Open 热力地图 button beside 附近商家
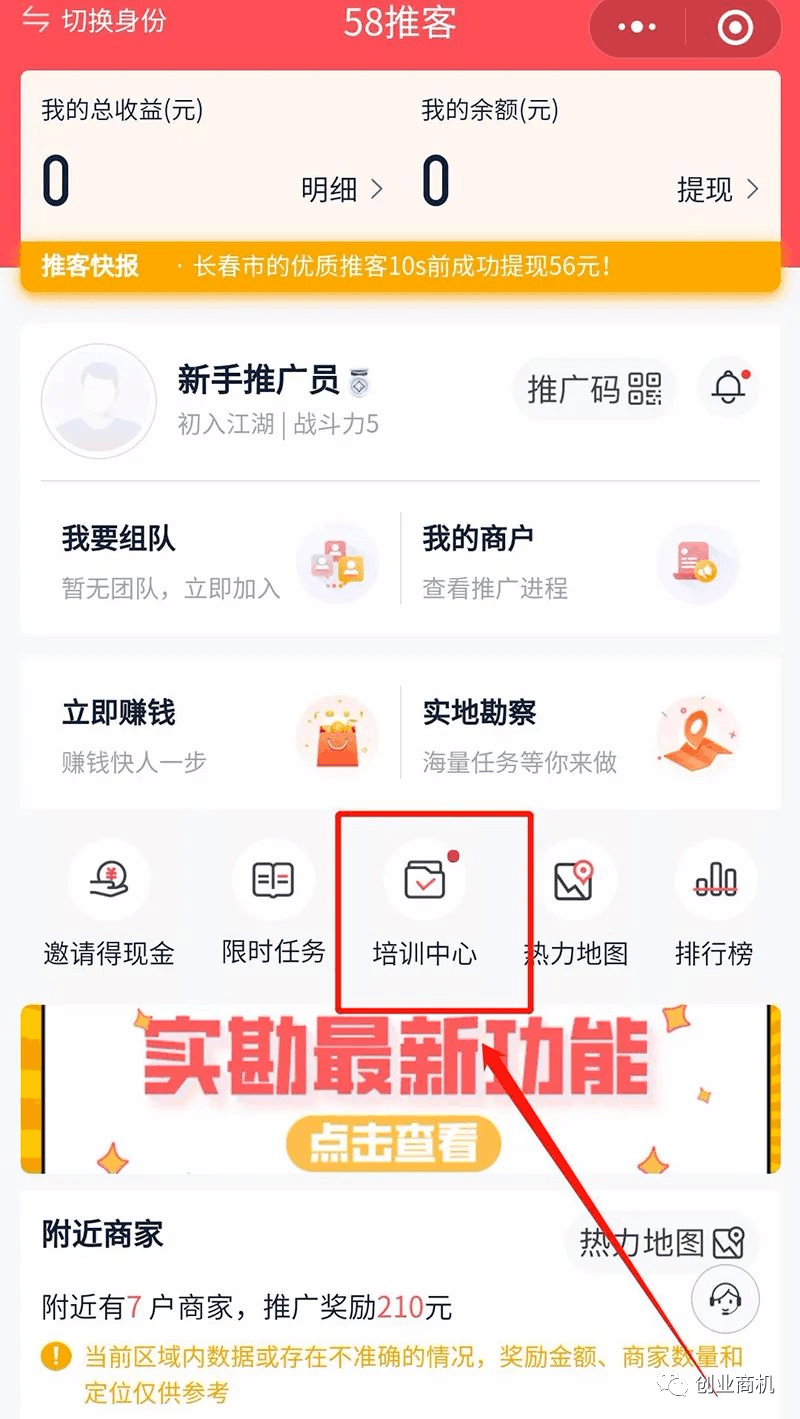The image size is (800, 1419). (x=661, y=1243)
